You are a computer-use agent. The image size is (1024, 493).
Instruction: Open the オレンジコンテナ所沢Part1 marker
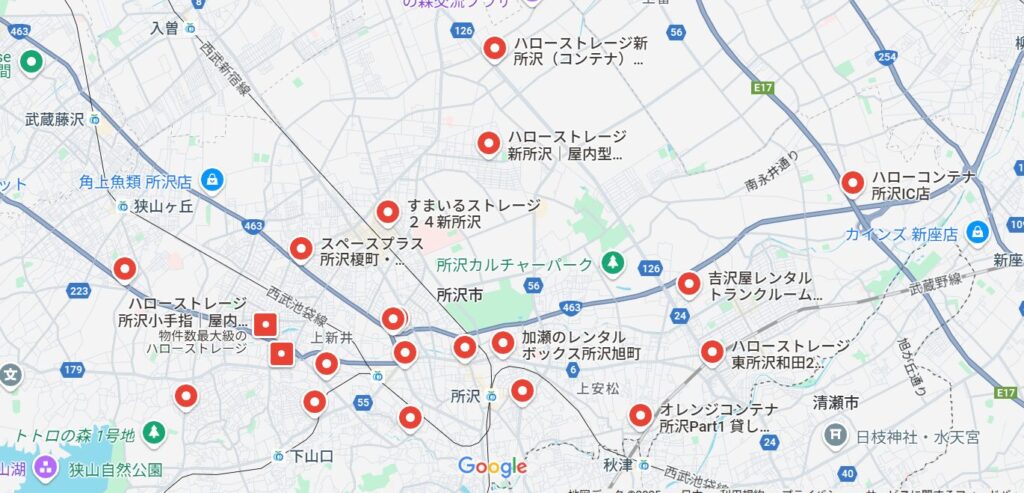click(x=640, y=414)
